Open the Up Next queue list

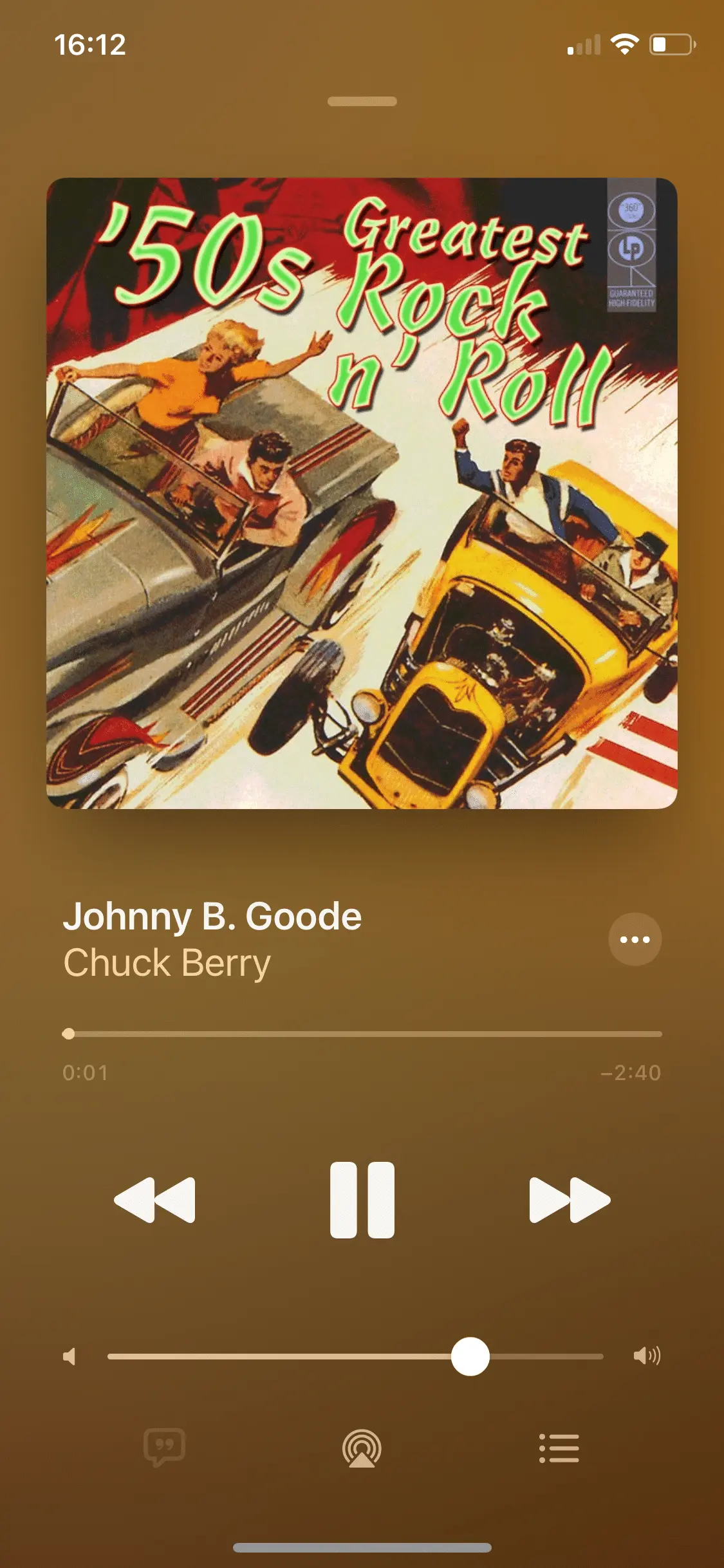559,1448
